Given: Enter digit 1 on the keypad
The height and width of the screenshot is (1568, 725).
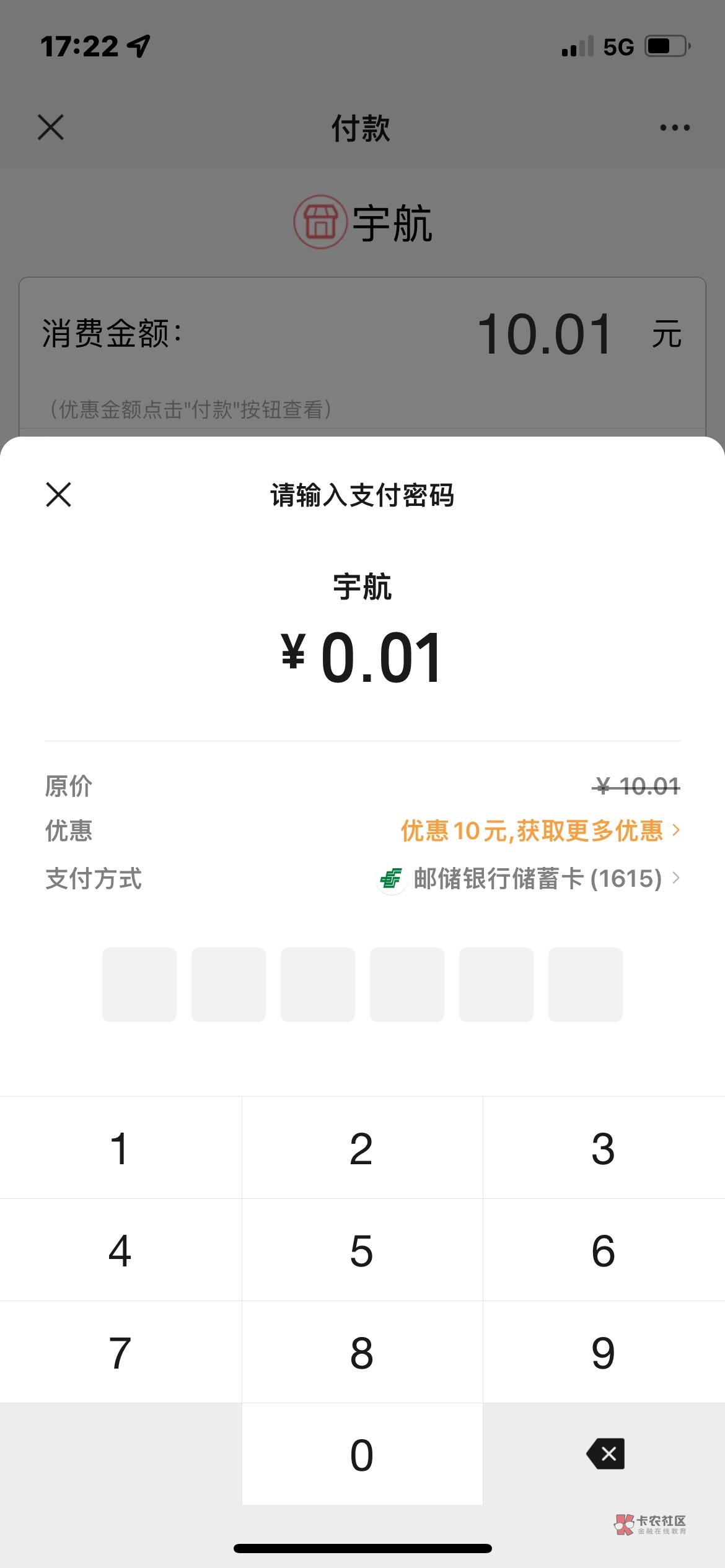Looking at the screenshot, I should tap(120, 1148).
